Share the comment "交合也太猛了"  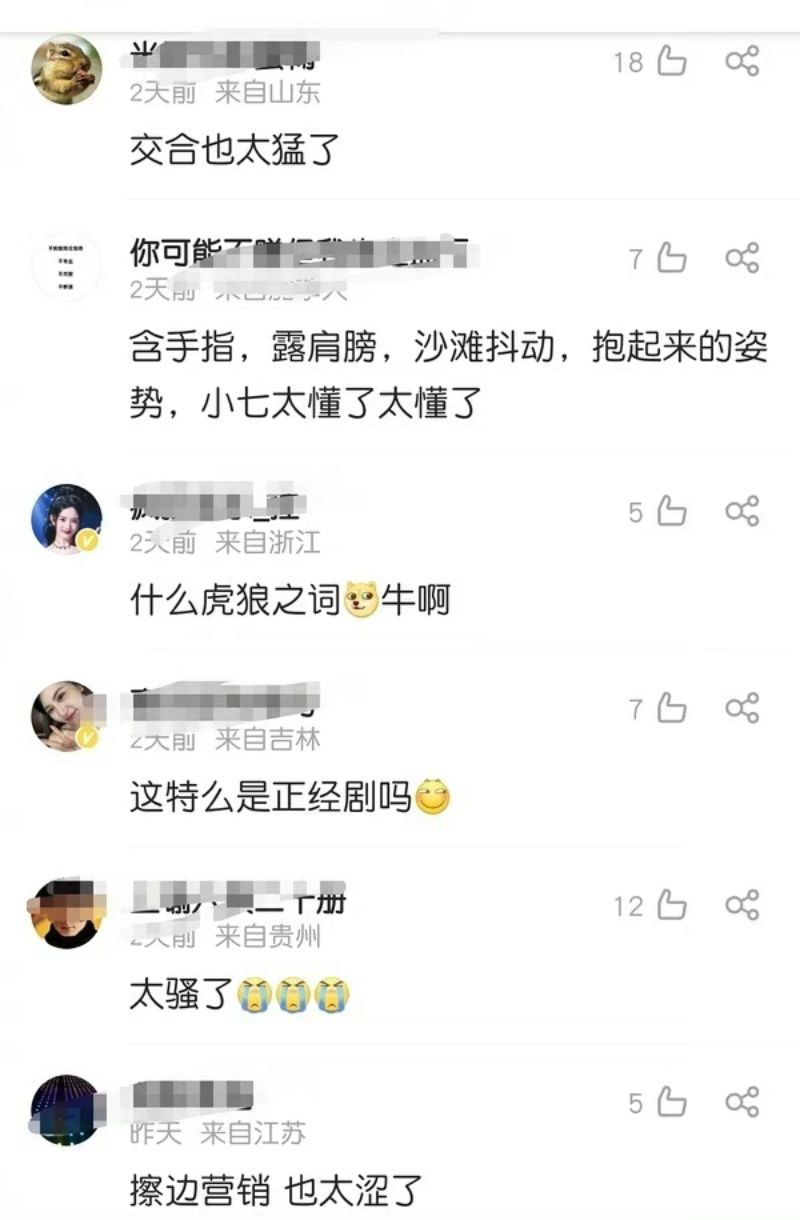742,62
